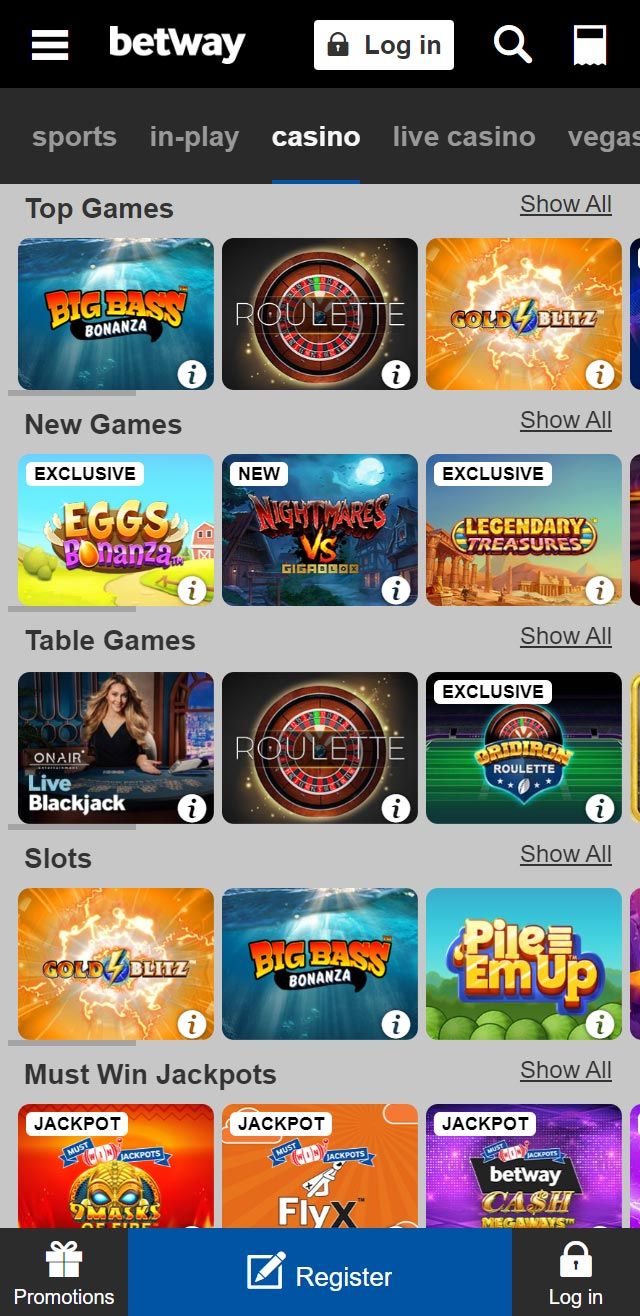Open Pile Em Up slot
Screen dimensions: 640x1316
[x=523, y=963]
